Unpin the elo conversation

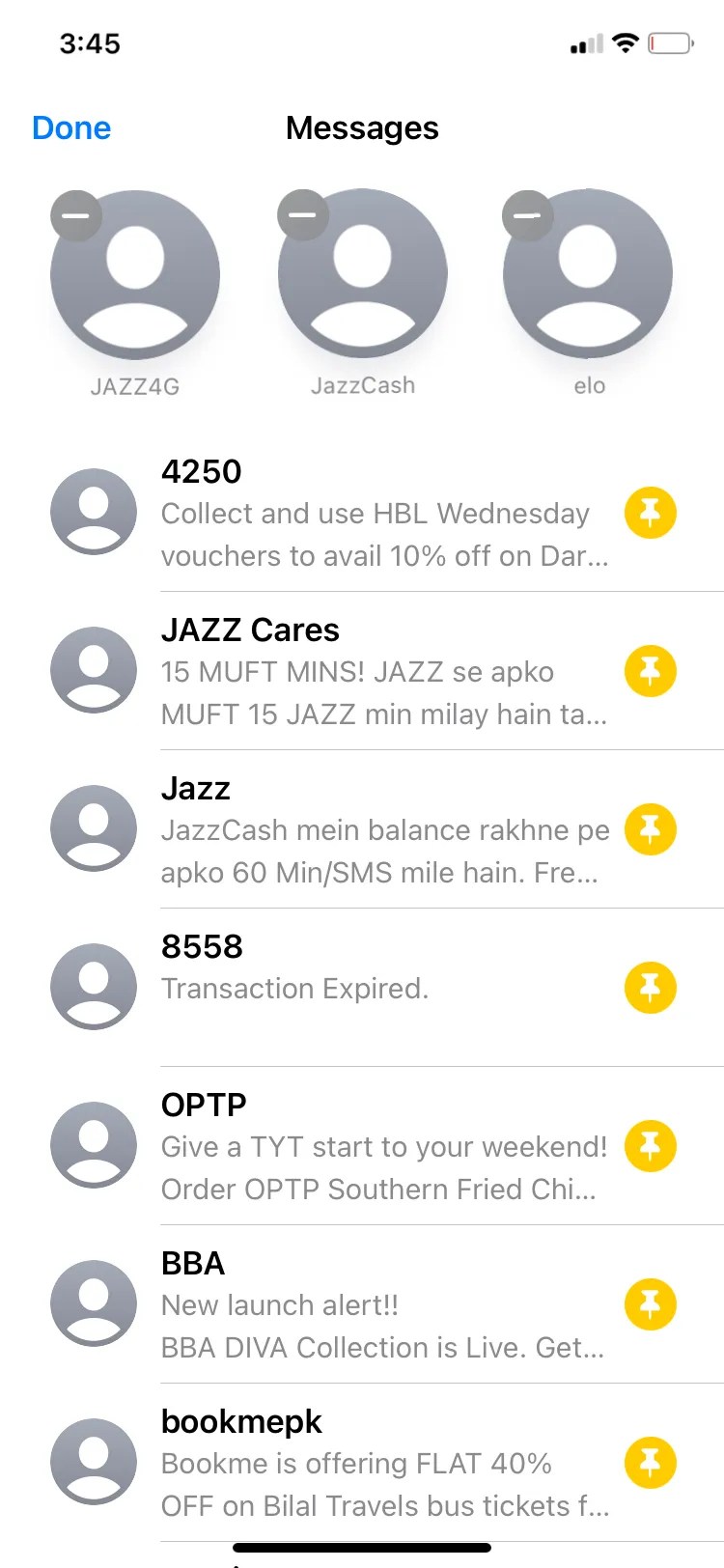coord(528,215)
